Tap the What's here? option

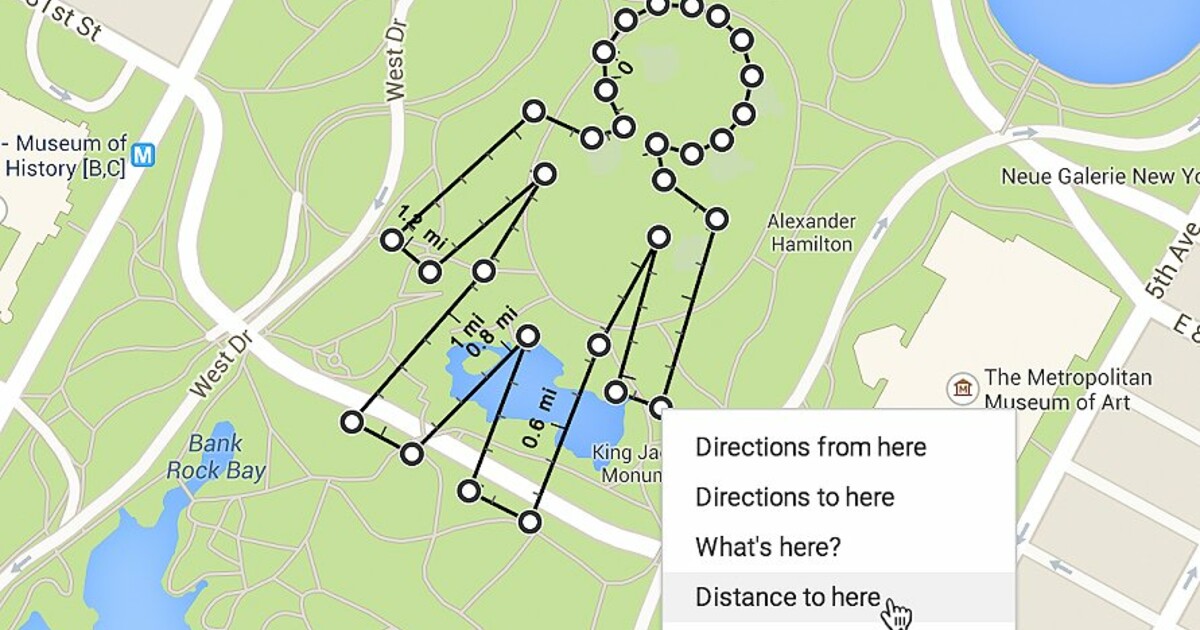(x=768, y=547)
